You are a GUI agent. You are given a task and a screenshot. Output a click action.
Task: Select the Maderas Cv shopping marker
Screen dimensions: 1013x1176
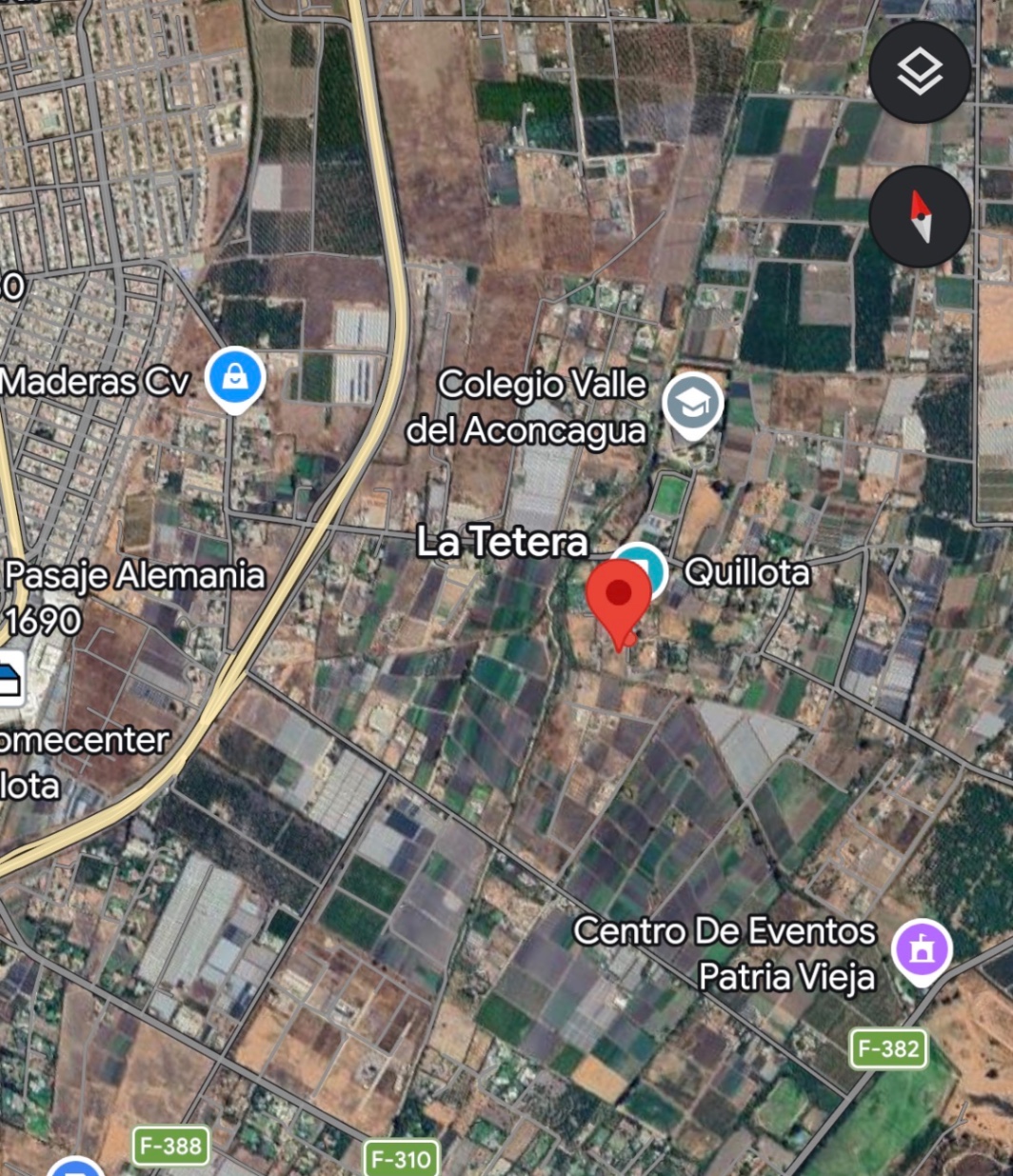[x=234, y=379]
